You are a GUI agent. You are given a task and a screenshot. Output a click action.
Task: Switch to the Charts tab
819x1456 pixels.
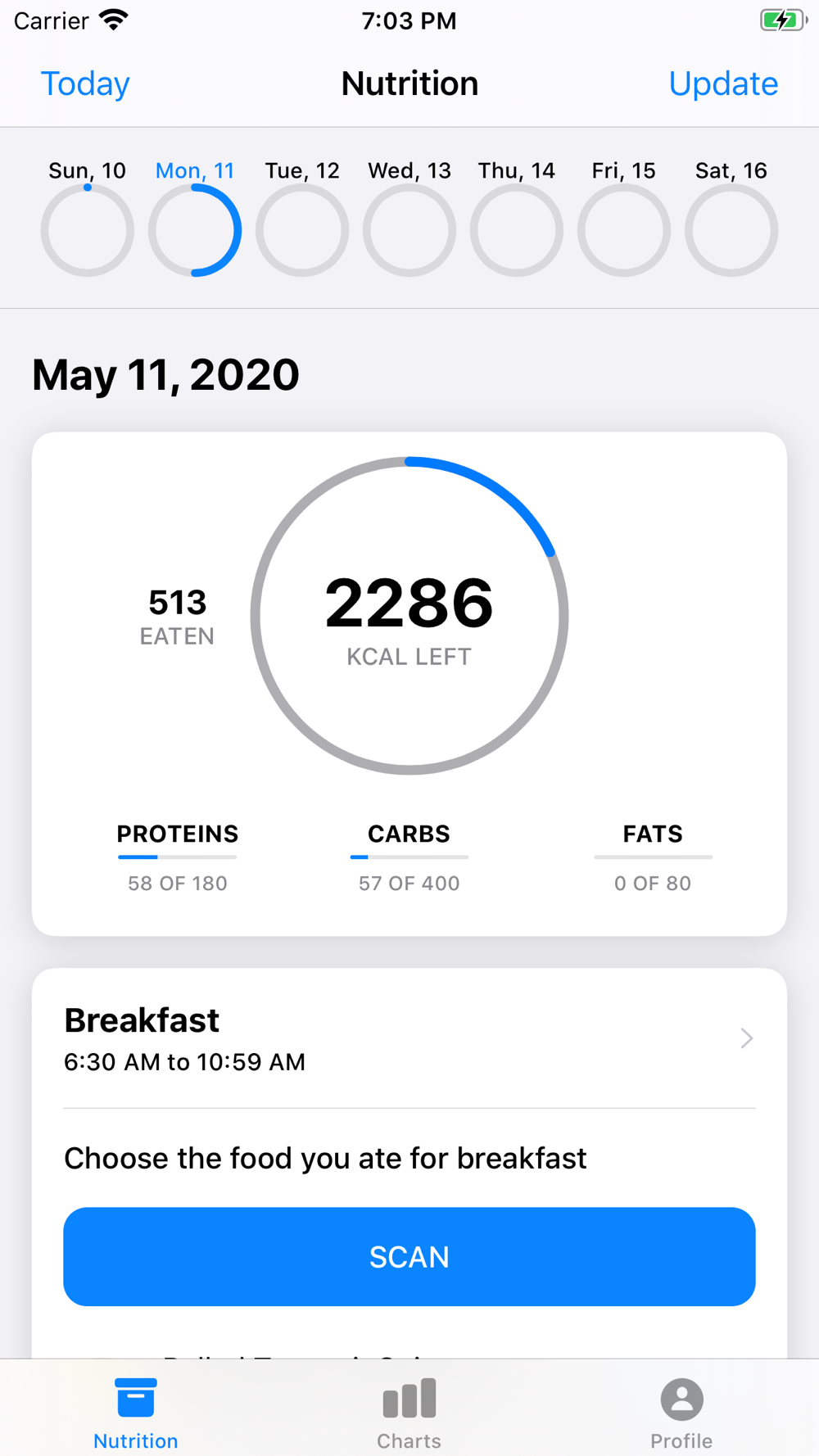coord(409,1413)
